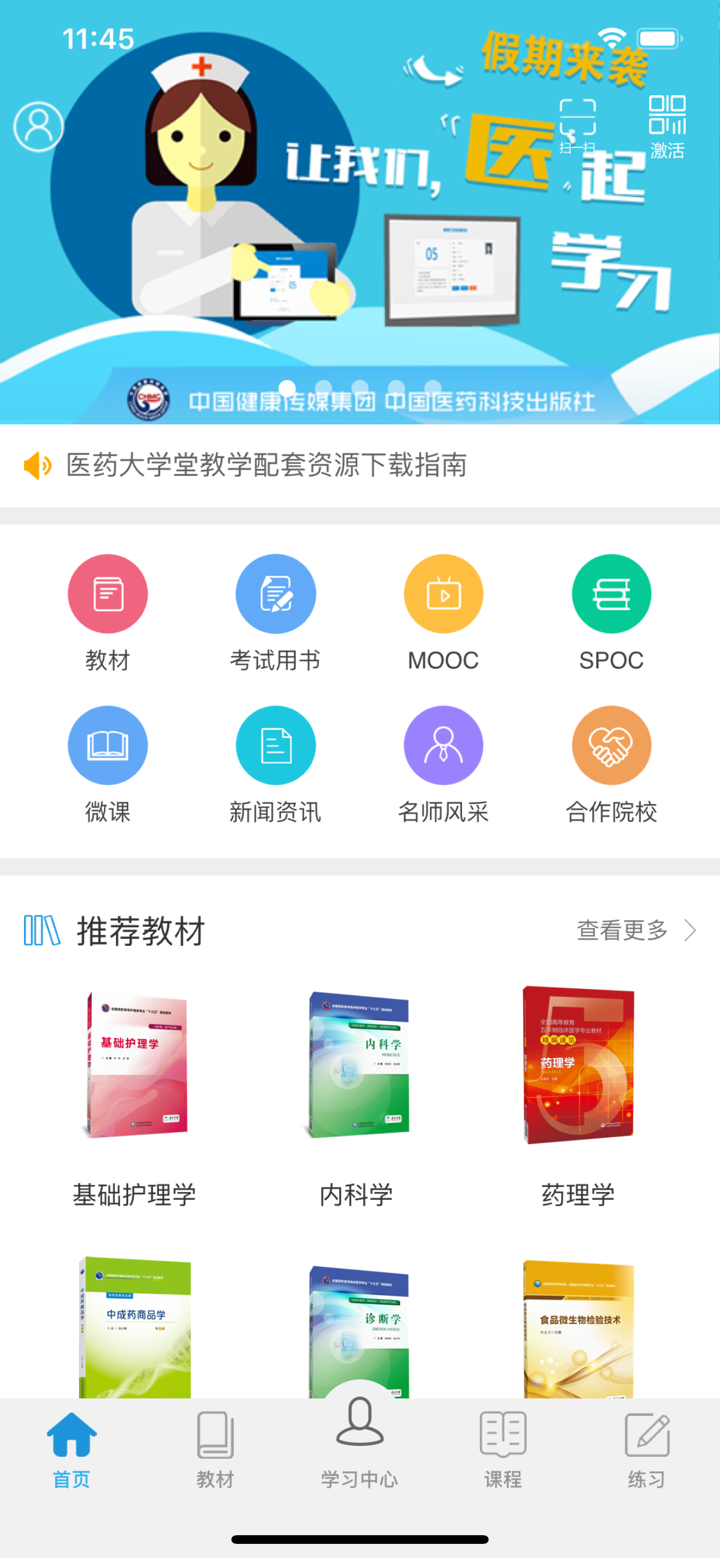Open the SPOC section icon
The width and height of the screenshot is (720, 1558).
tap(611, 593)
